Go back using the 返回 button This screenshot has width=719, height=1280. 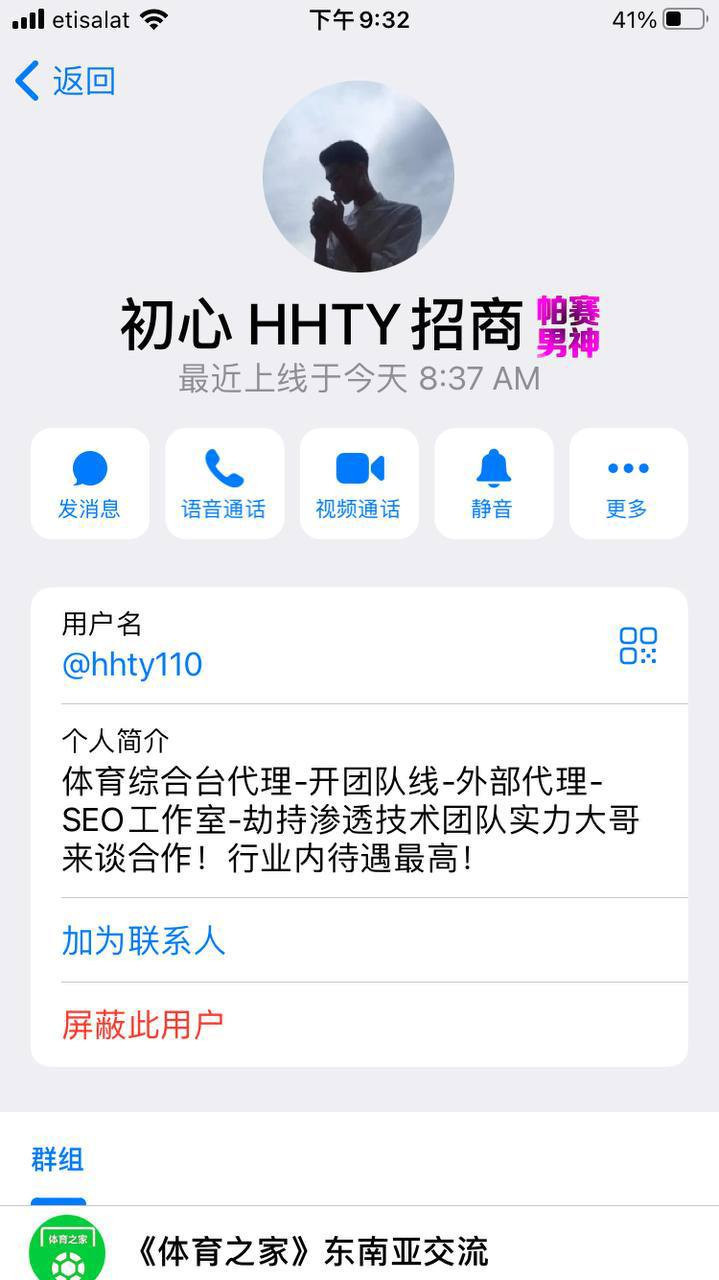[66, 81]
